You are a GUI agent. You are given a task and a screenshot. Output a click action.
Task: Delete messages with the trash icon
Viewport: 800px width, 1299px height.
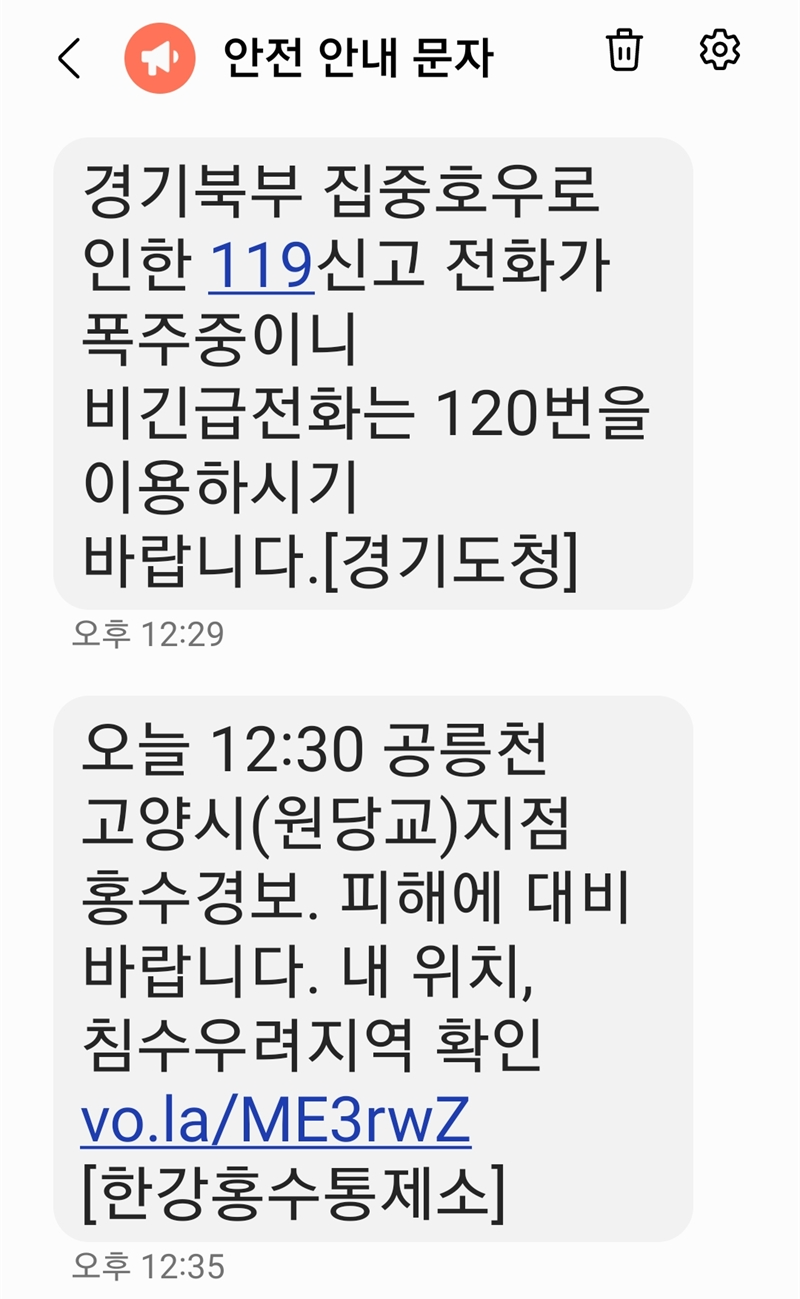625,50
